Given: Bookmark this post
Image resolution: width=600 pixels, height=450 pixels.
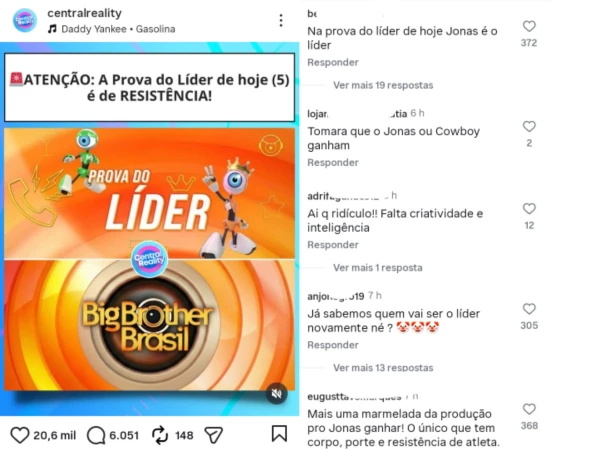Looking at the screenshot, I should tap(279, 435).
